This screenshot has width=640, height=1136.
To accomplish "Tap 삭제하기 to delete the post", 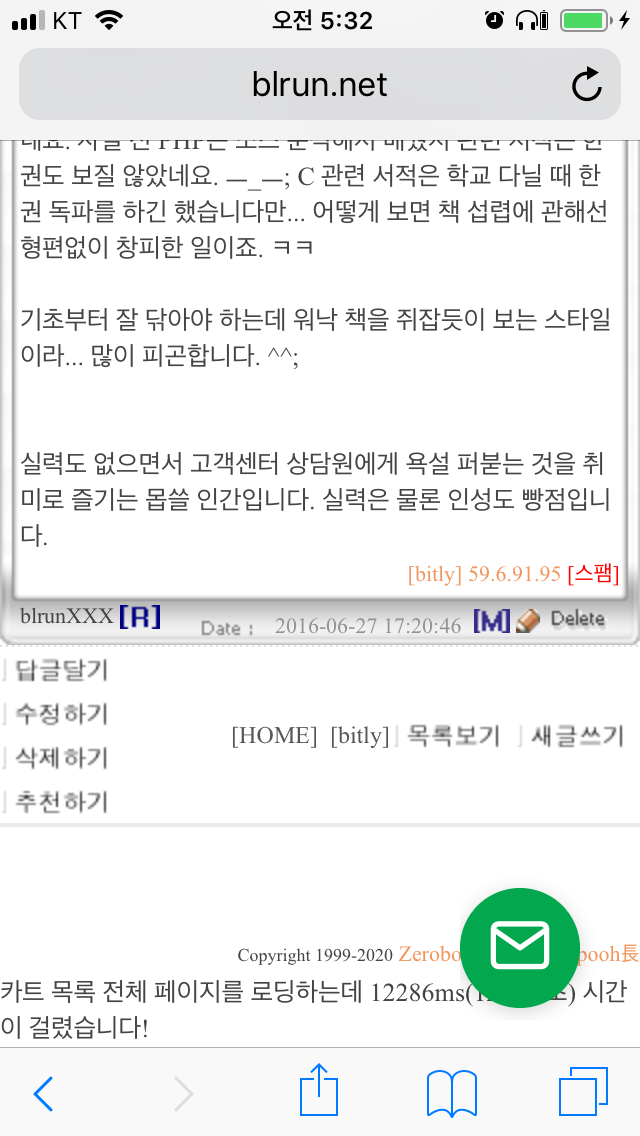I will [61, 758].
